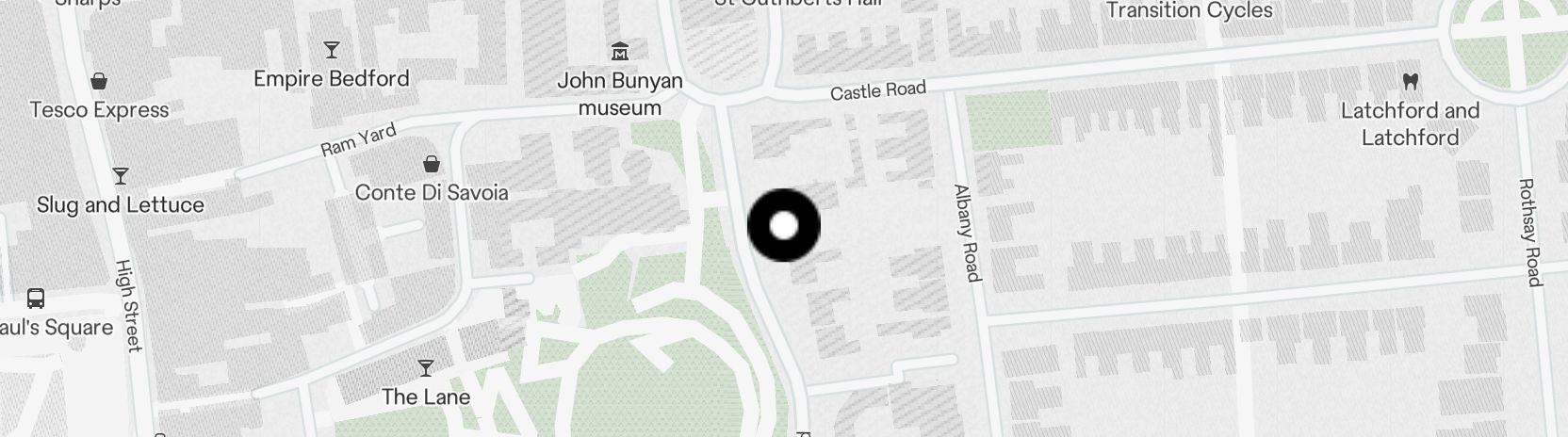
Task: Tap the Tesco Express shop marker
Action: tap(98, 81)
